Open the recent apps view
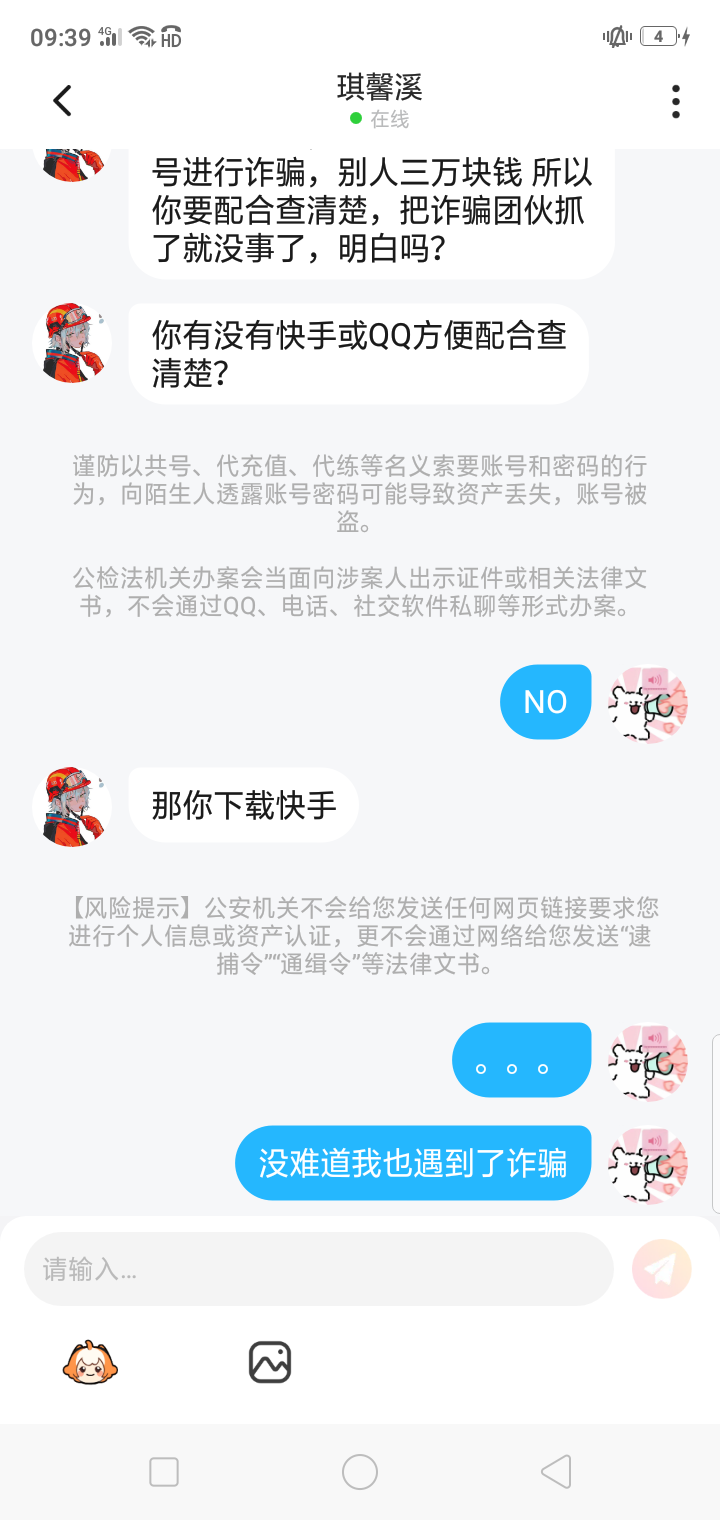 point(164,1472)
